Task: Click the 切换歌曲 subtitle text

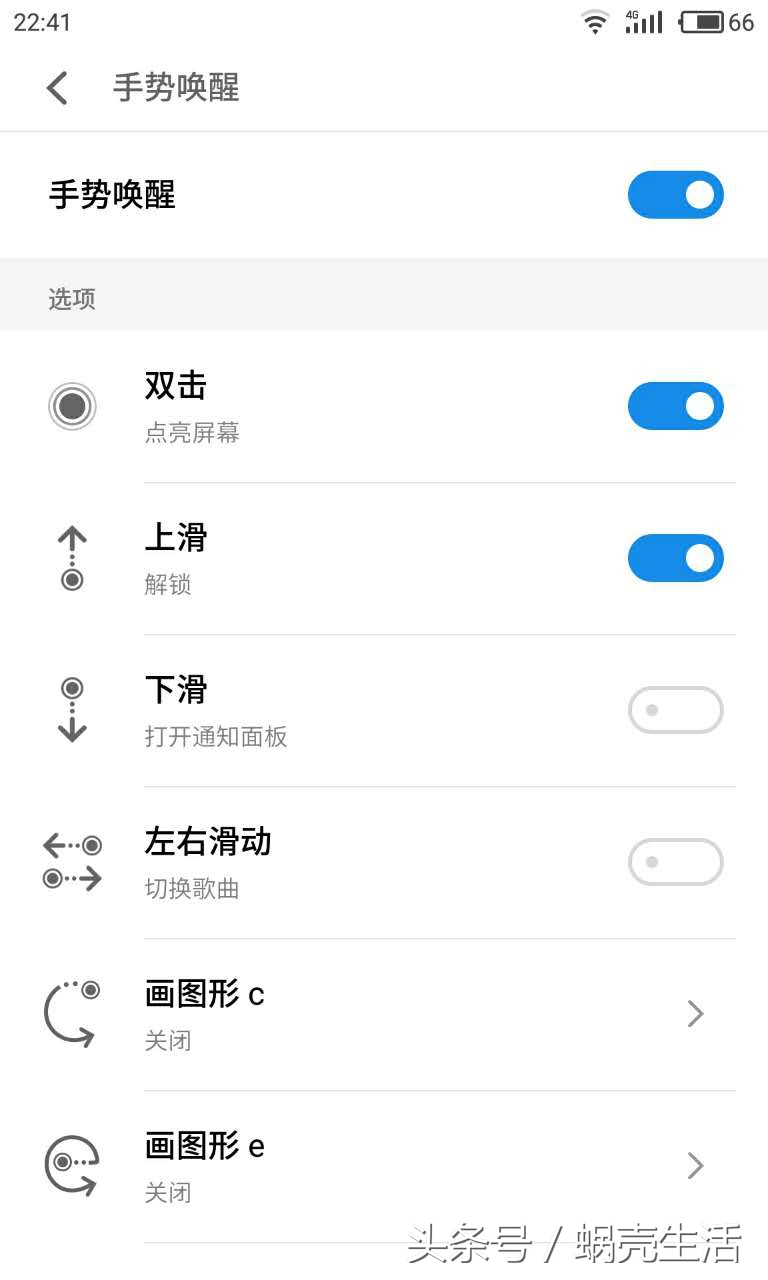Action: tap(190, 888)
